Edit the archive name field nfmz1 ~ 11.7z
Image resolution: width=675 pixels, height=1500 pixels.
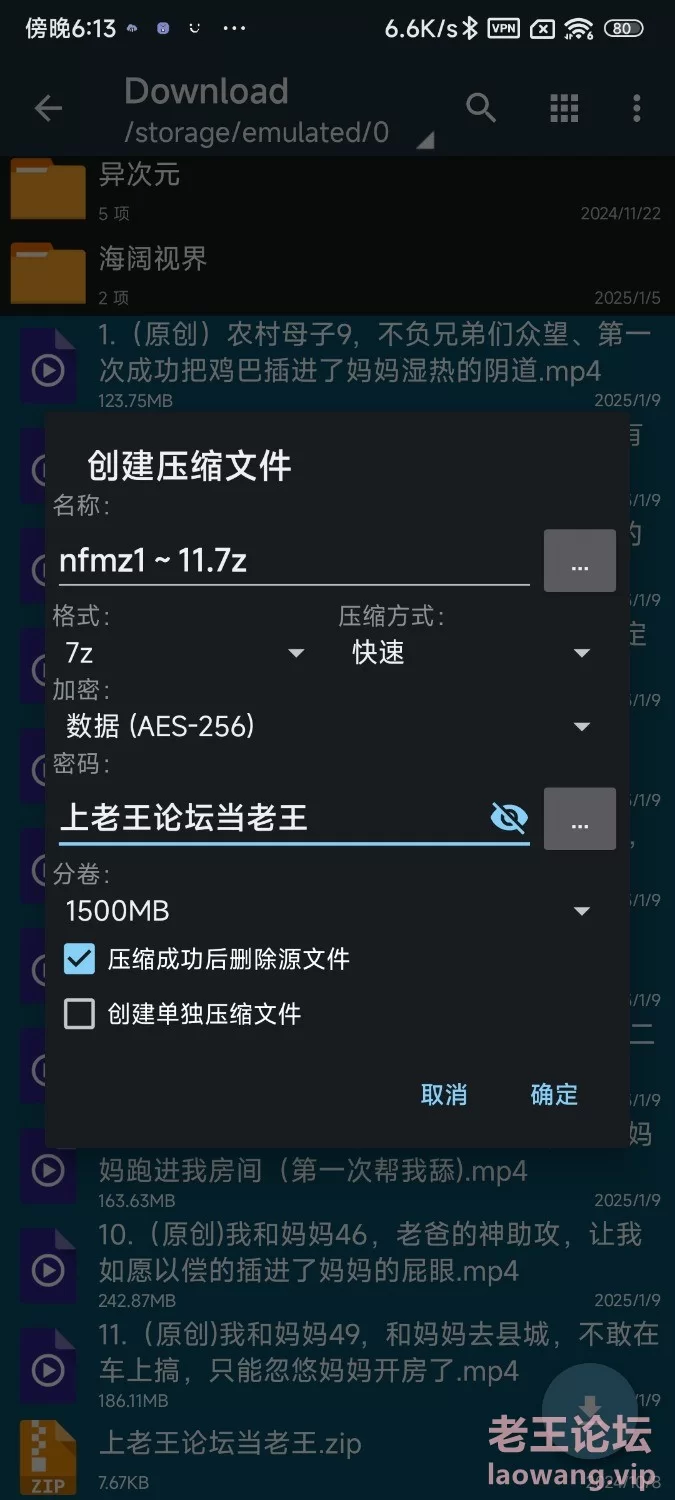tap(294, 560)
